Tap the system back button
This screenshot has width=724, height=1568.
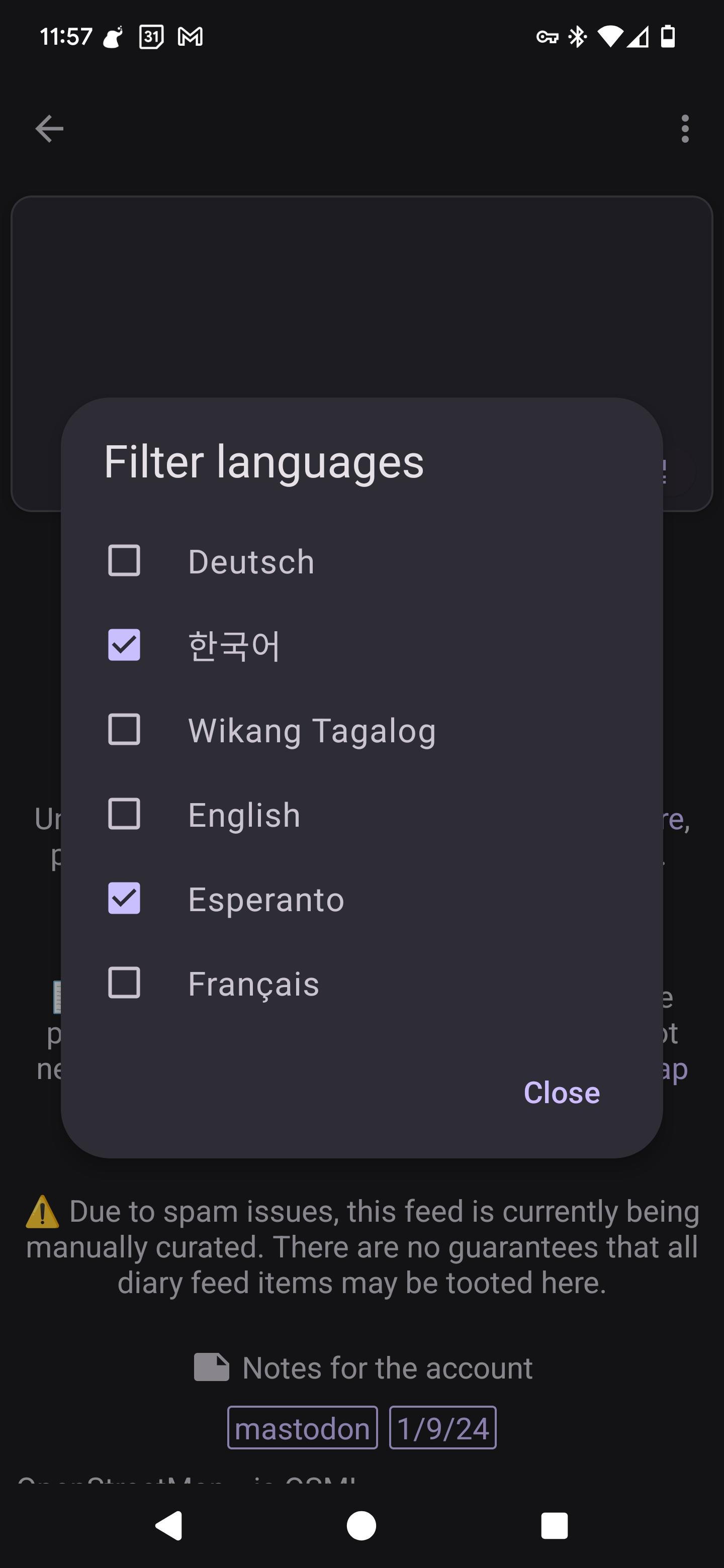point(168,1526)
